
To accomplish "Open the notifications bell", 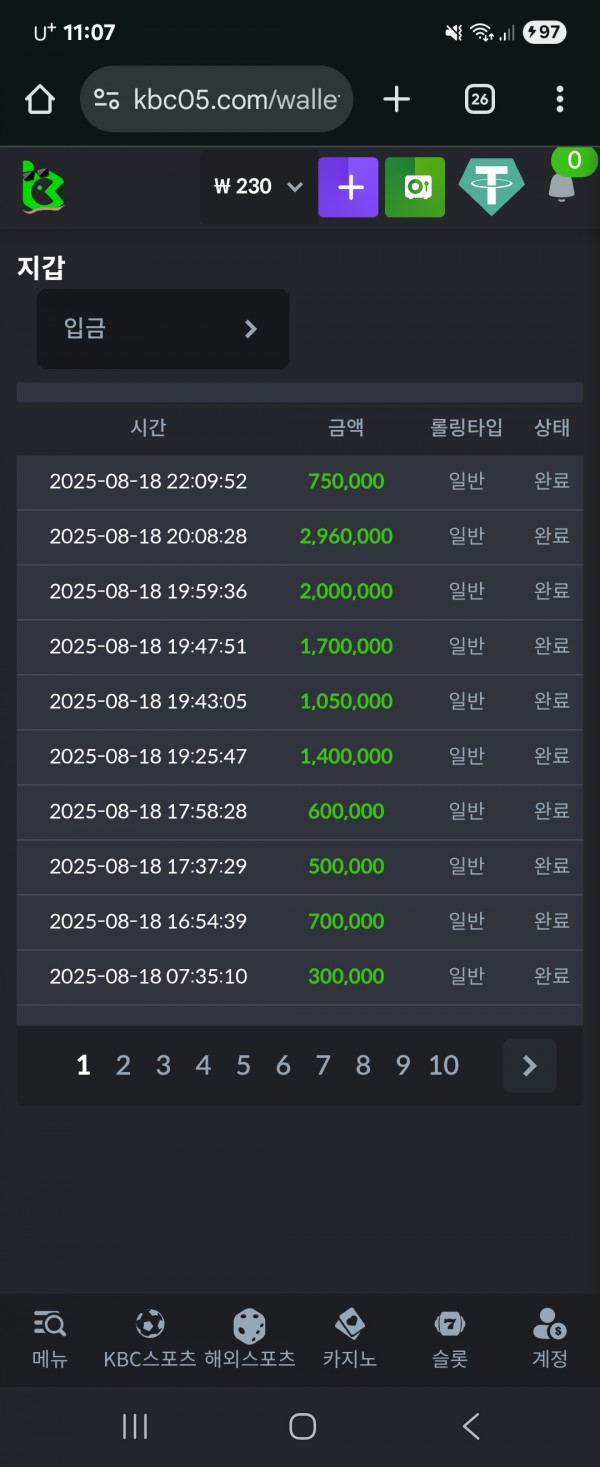I will pyautogui.click(x=562, y=185).
